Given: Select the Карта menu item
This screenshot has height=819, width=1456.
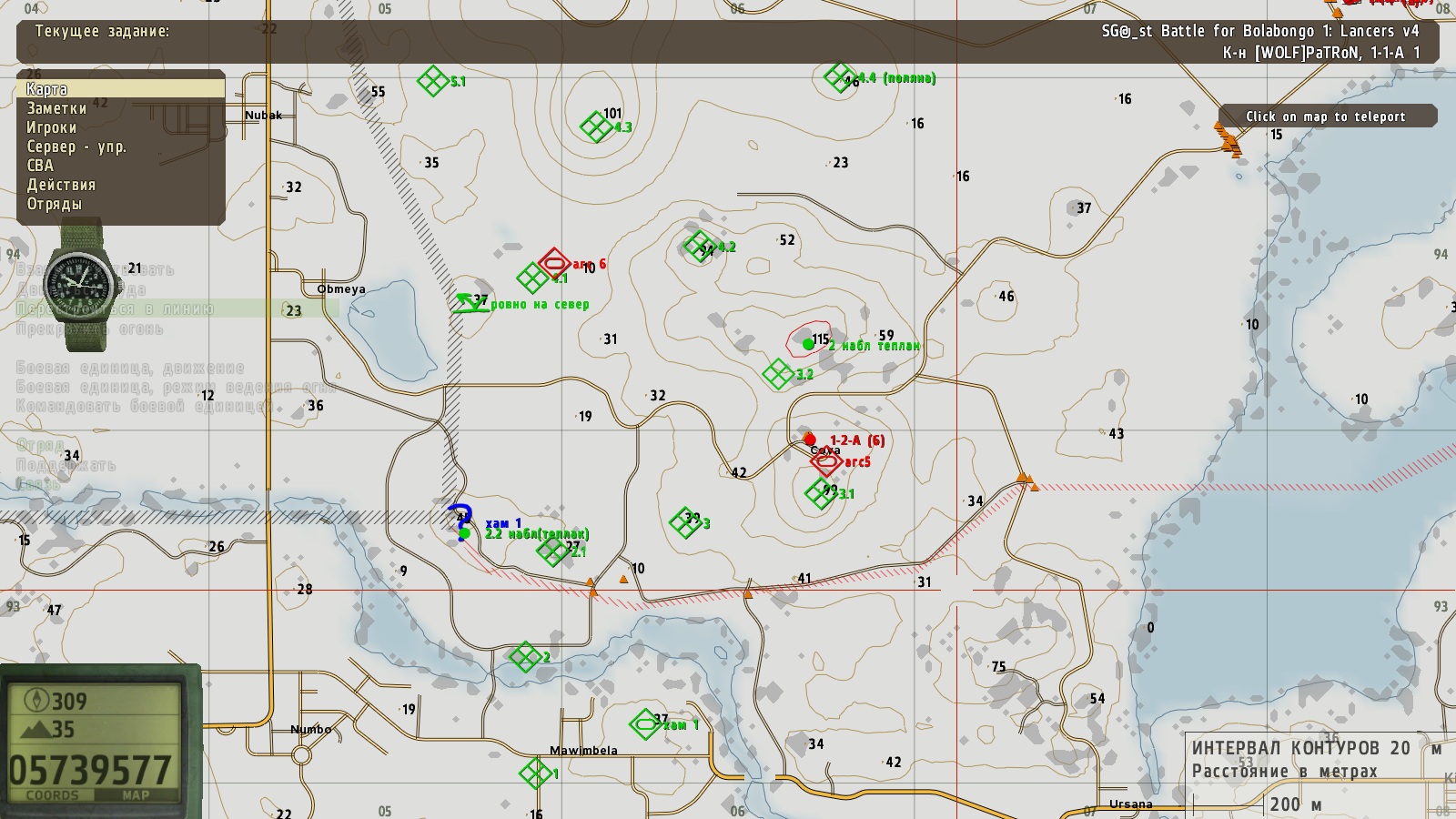Looking at the screenshot, I should [47, 89].
